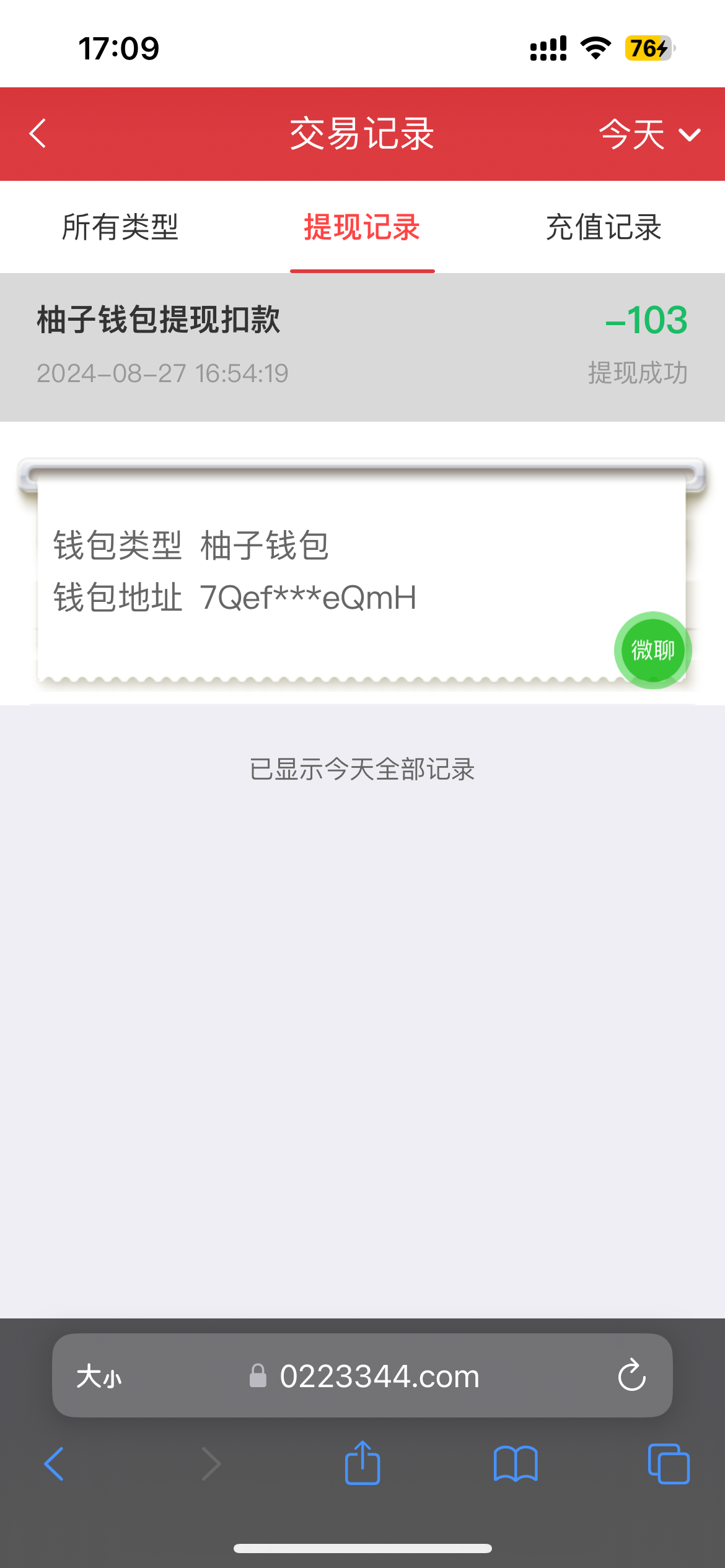Viewport: 725px width, 1568px height.
Task: Go back in Safari toolbar
Action: (55, 1464)
